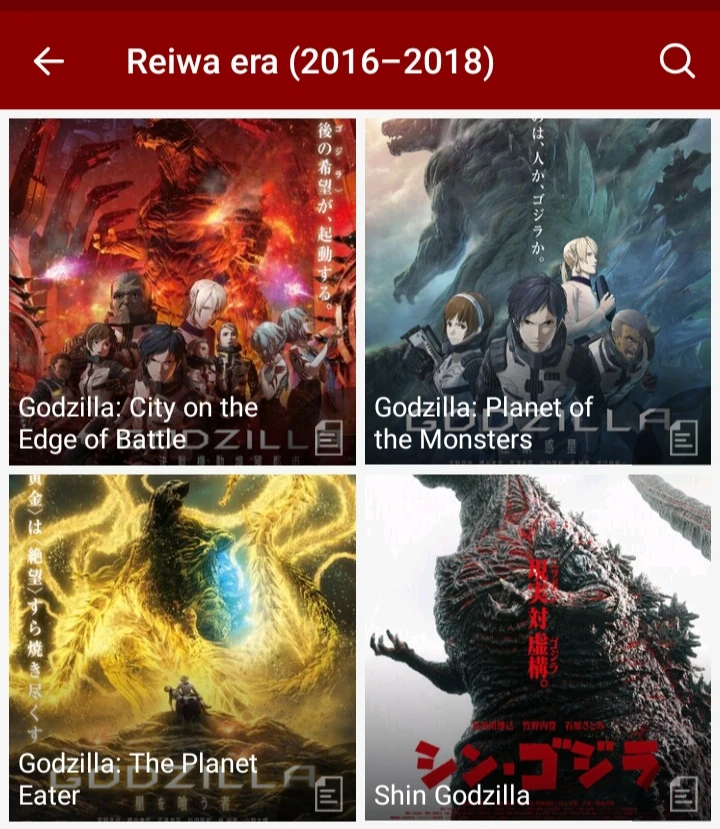Tap the Reiwa era (2016–2018) heading
Image resolution: width=720 pixels, height=829 pixels.
310,60
